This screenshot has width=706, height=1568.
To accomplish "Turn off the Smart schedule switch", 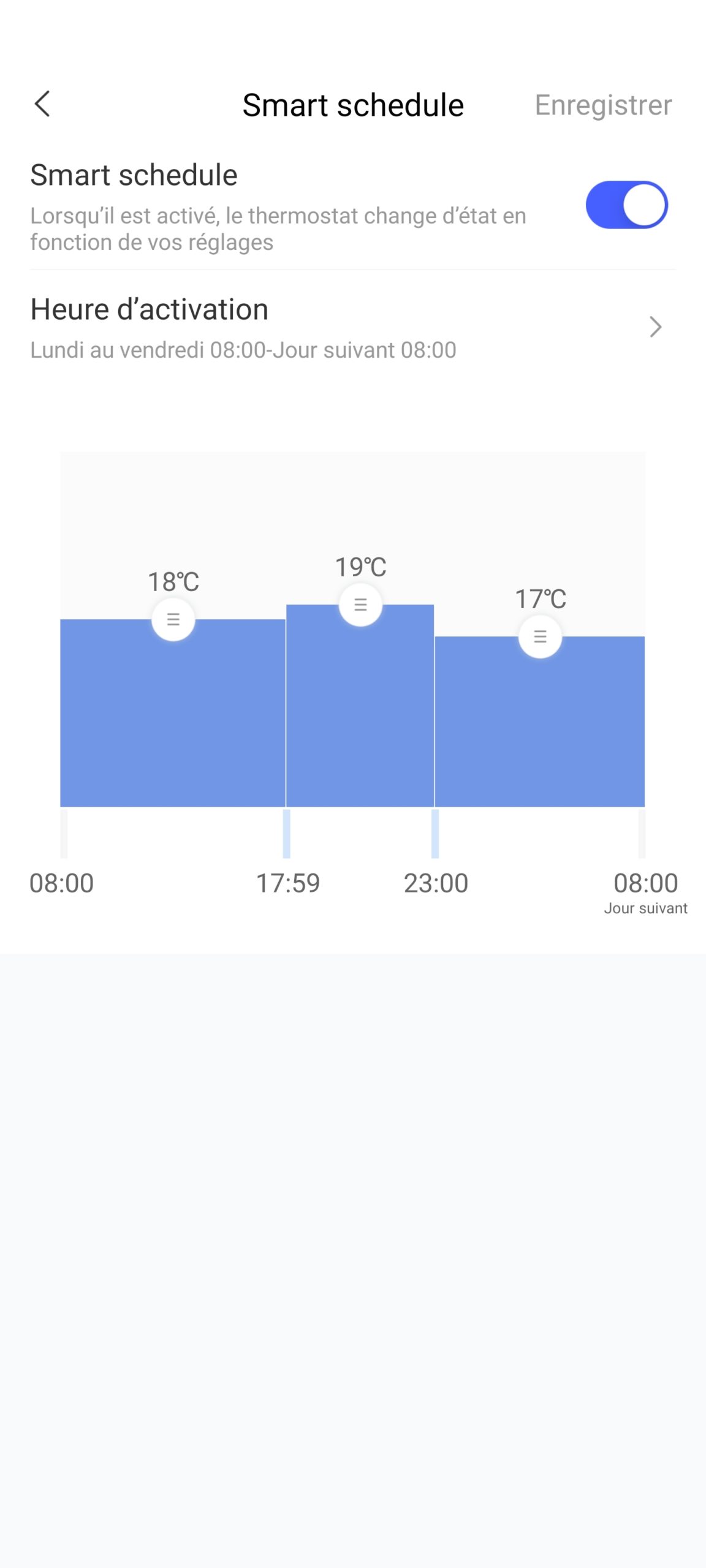I will pos(626,205).
